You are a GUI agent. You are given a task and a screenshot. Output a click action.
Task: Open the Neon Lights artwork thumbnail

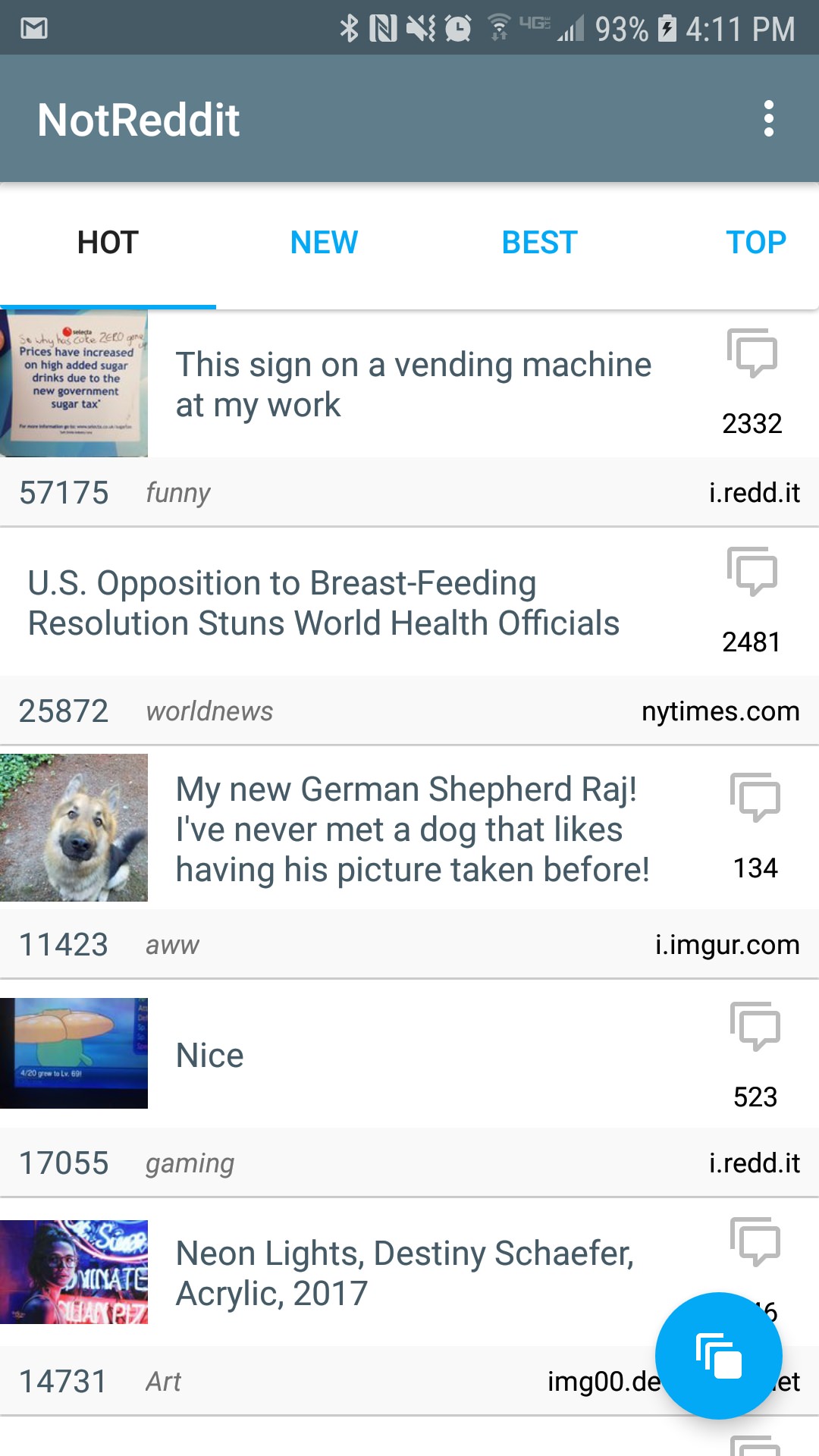click(x=74, y=1272)
